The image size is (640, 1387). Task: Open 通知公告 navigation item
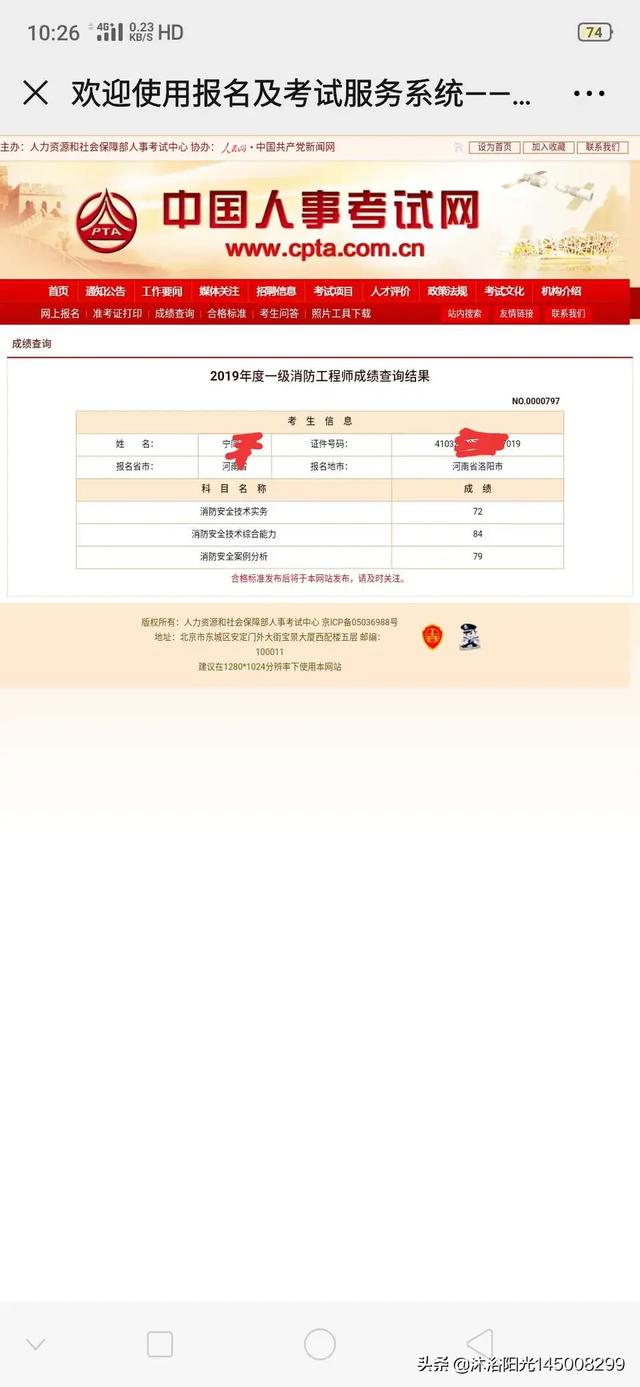point(105,291)
